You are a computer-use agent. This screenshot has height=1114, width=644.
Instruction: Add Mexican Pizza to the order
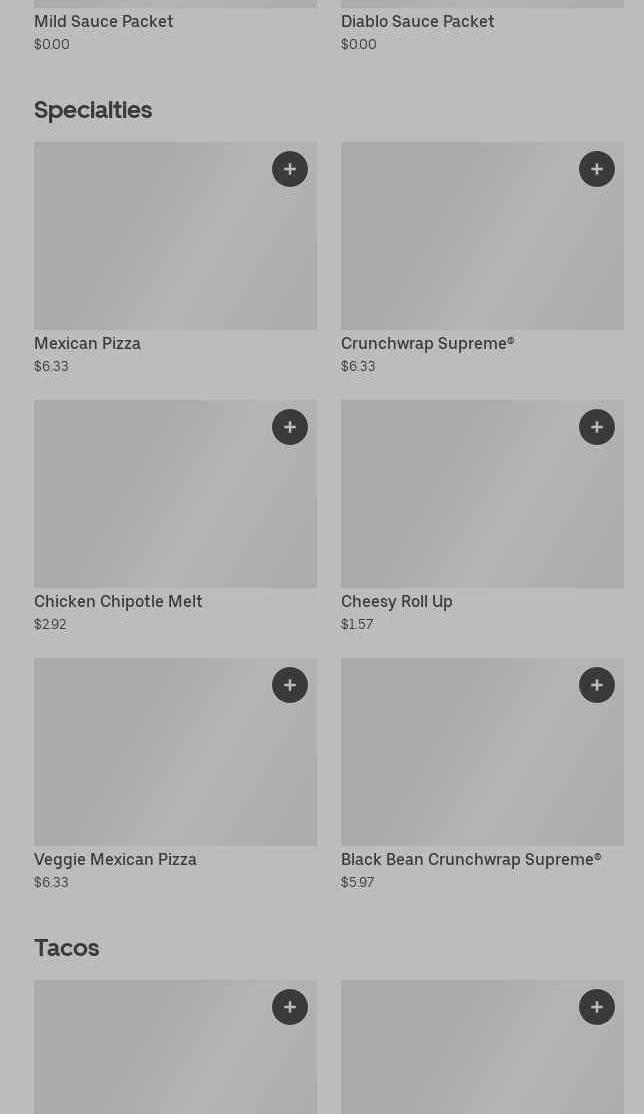tap(290, 169)
